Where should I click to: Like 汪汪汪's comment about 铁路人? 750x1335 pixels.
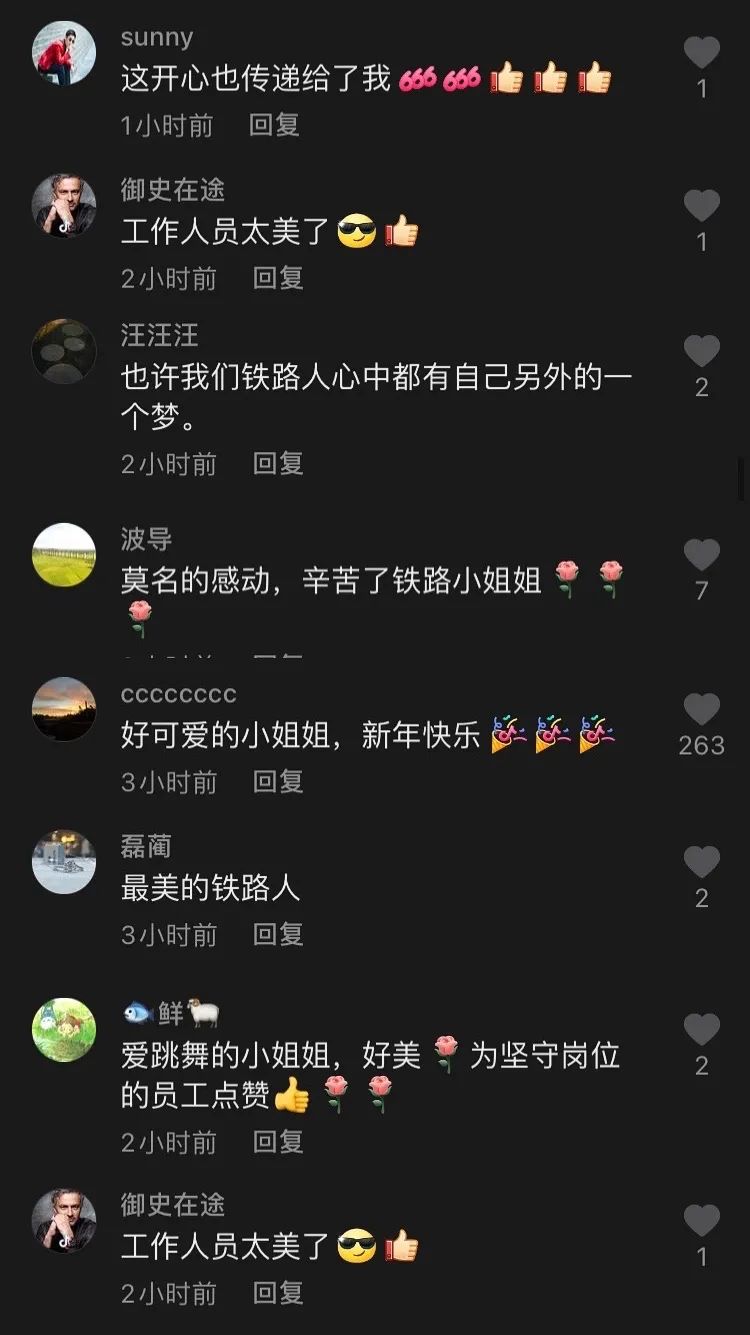(x=701, y=351)
